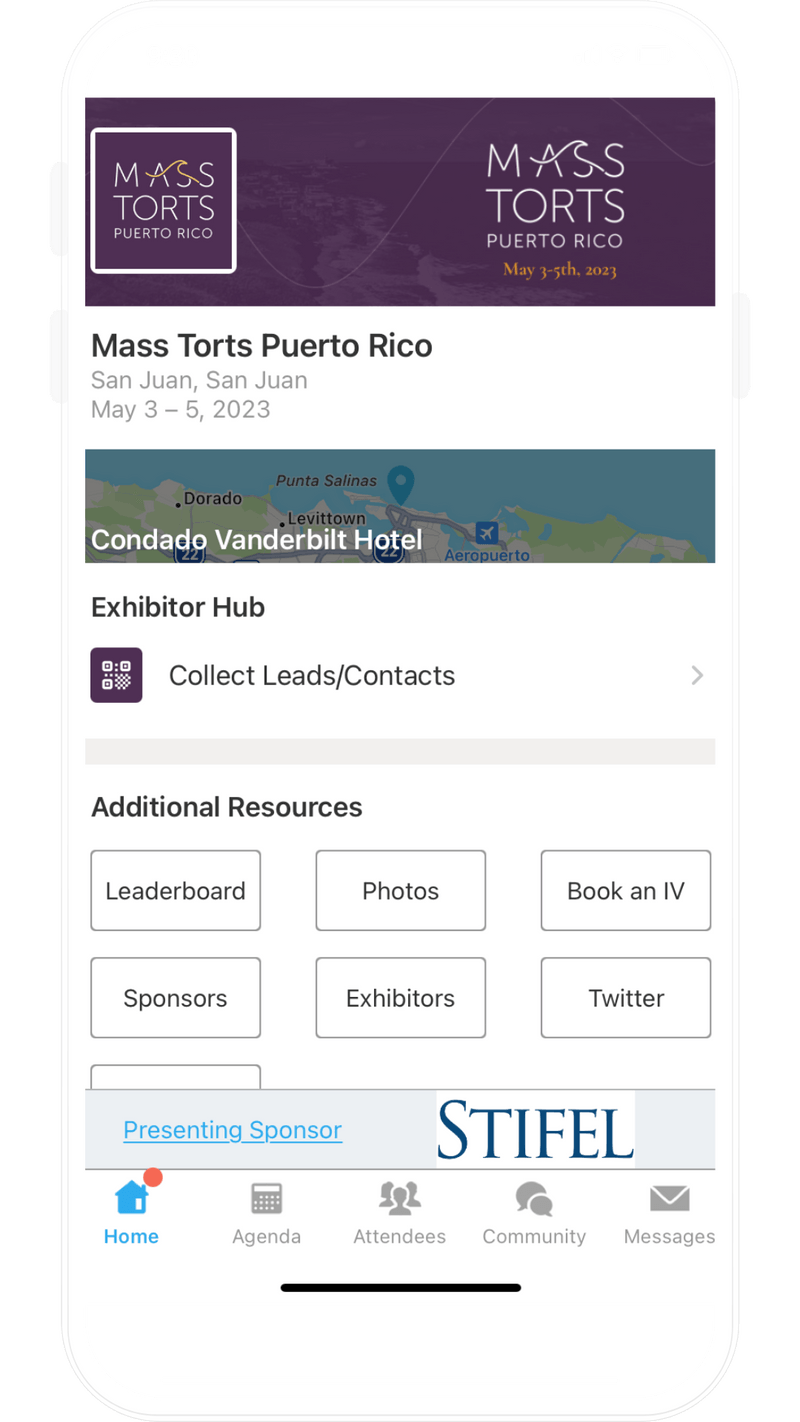This screenshot has height=1422, width=800.
Task: Tap the Home house icon in bottom bar
Action: point(131,1196)
